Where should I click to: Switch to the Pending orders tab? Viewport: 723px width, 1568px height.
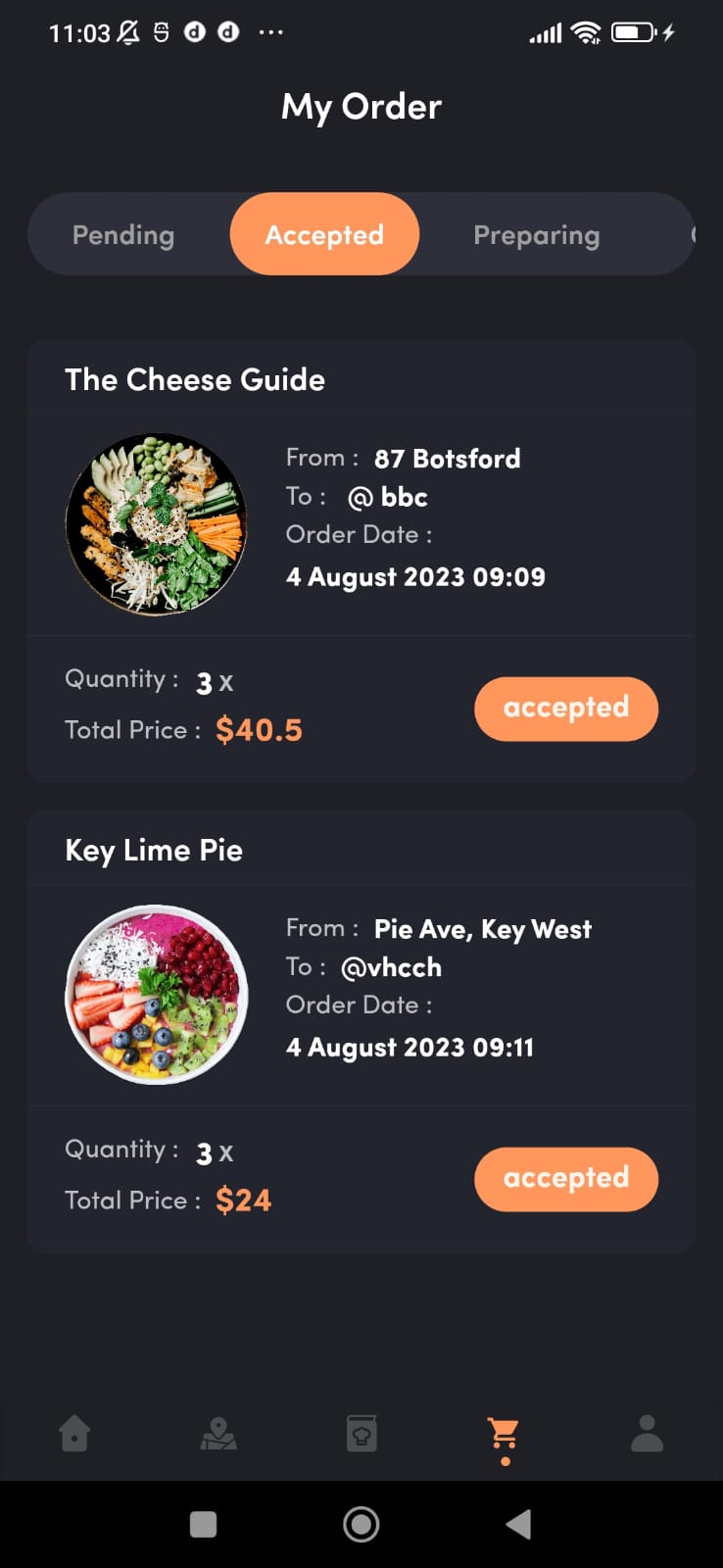click(123, 235)
